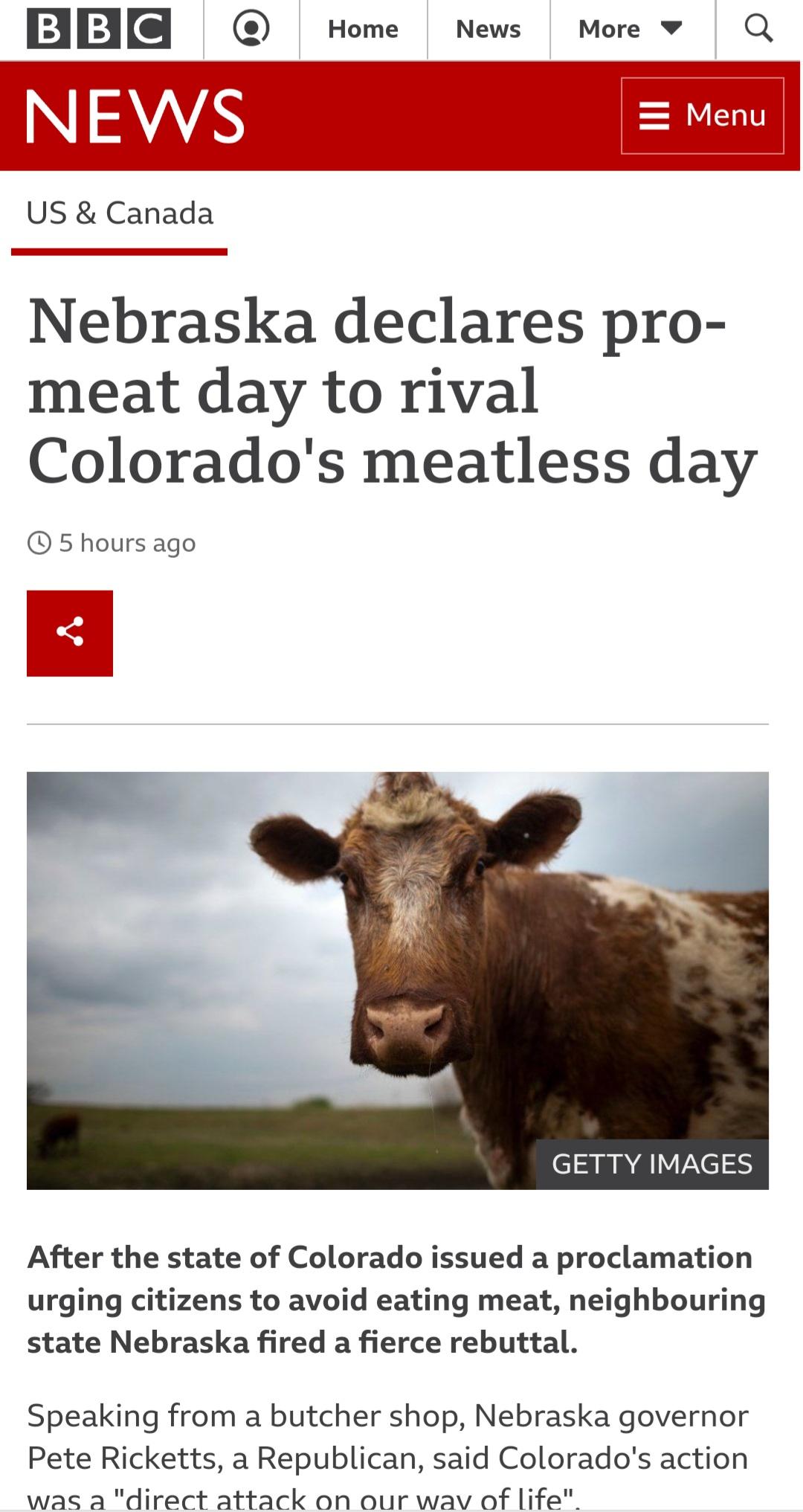Open the News link in top bar
The width and height of the screenshot is (803, 1512).
pyautogui.click(x=488, y=29)
